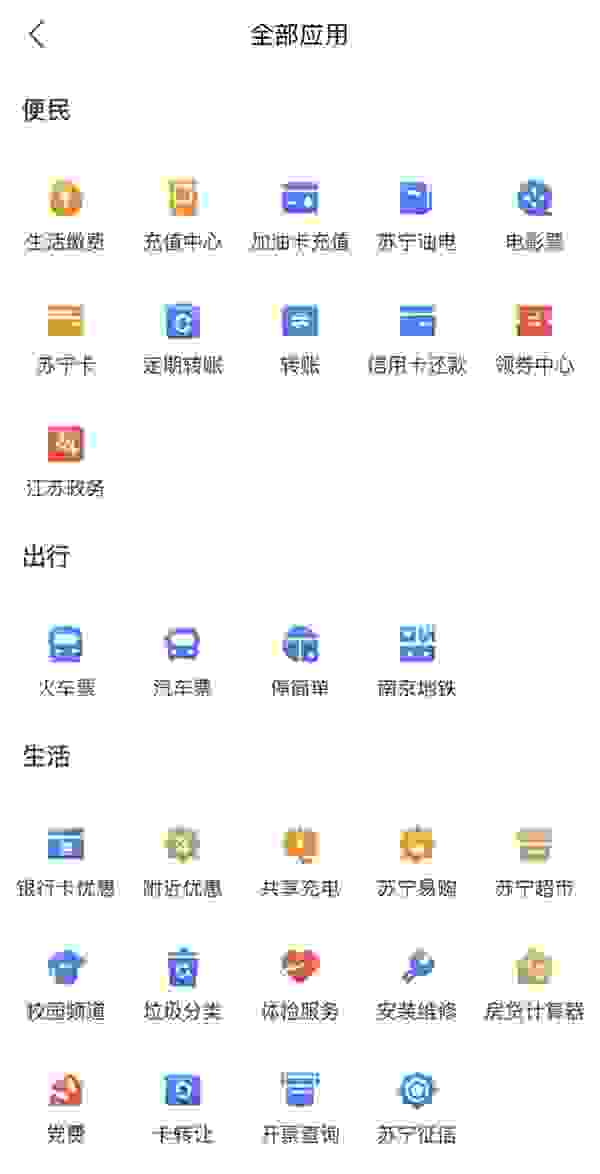The height and width of the screenshot is (1174, 600).
Task: Select 加油卡充值
Action: click(x=300, y=215)
